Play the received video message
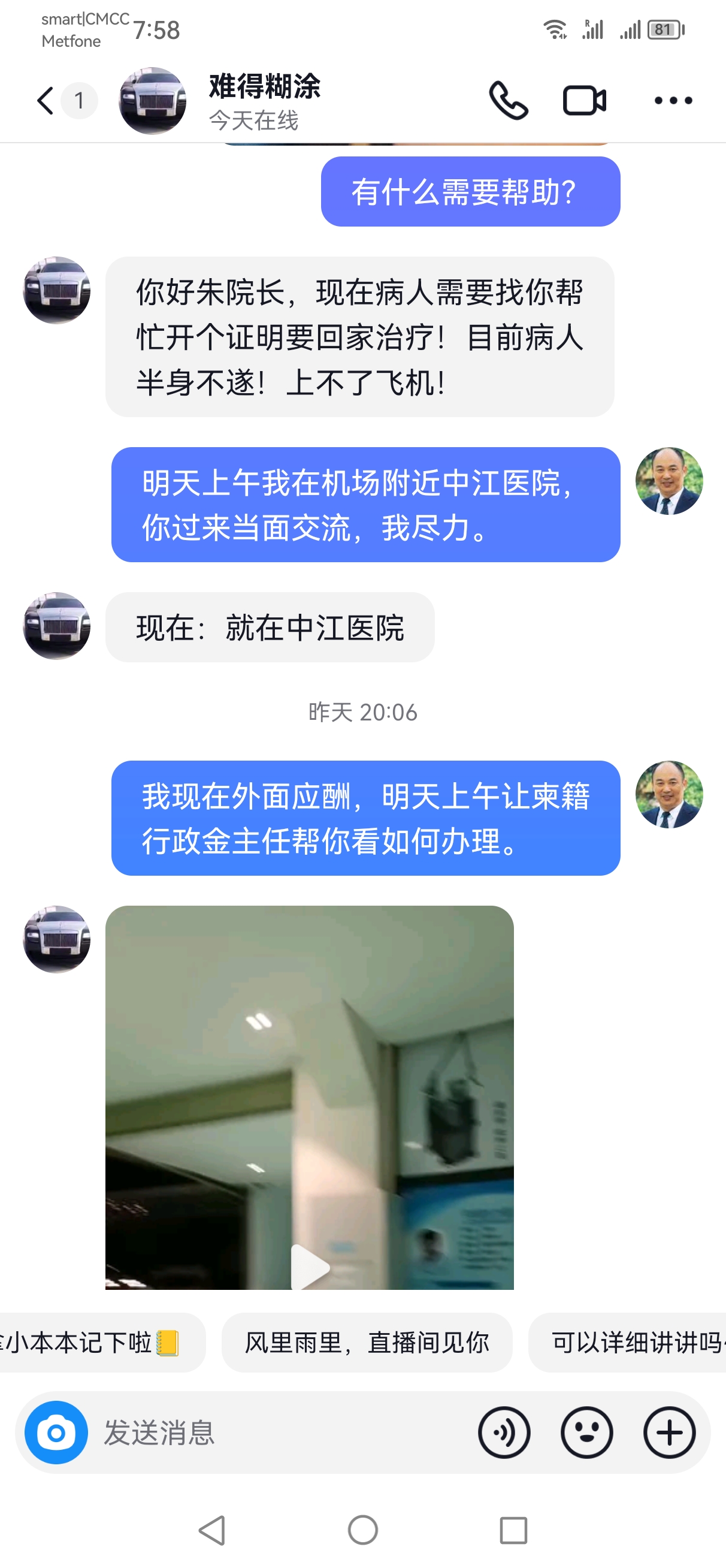726x1568 pixels. point(310,1267)
